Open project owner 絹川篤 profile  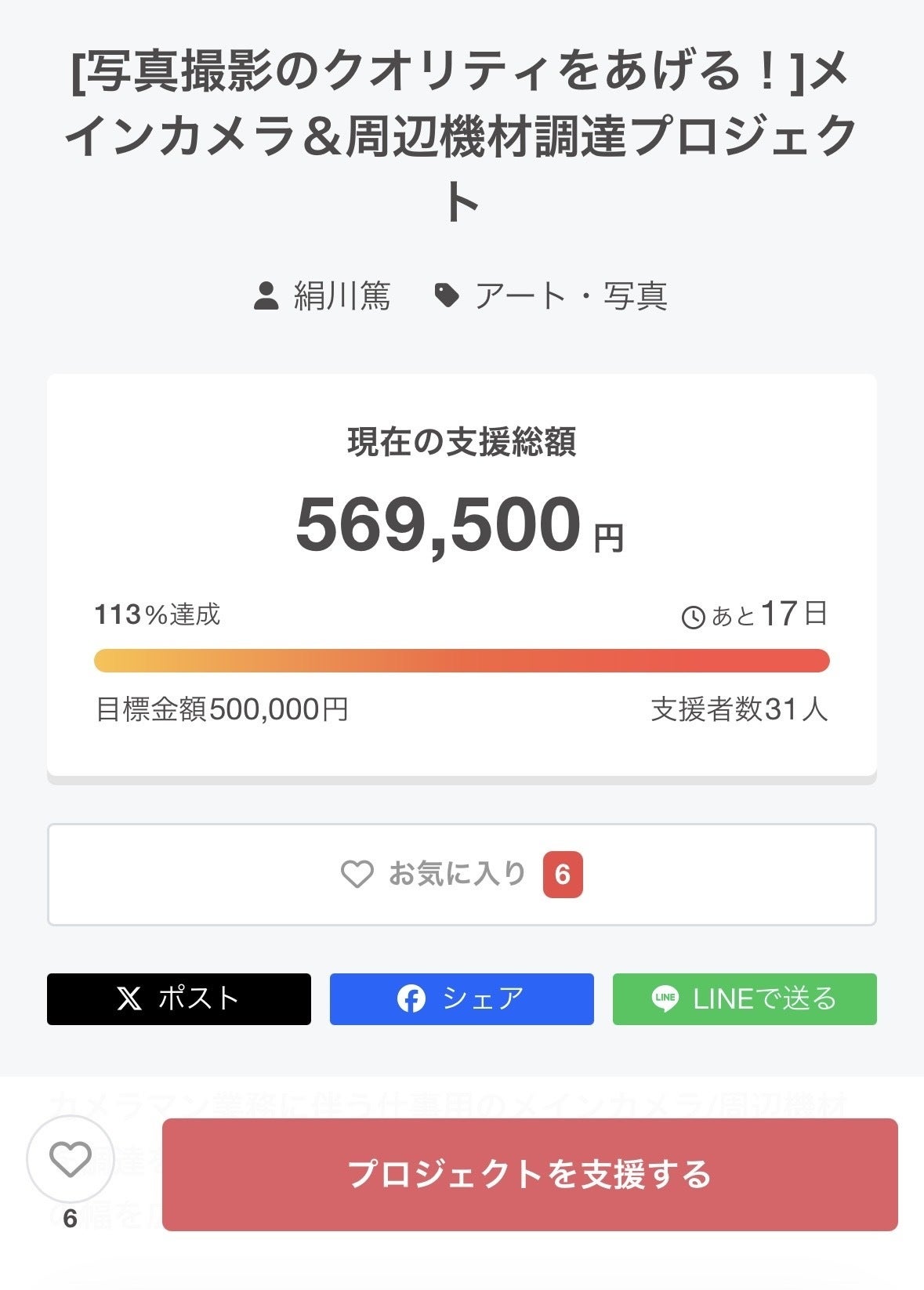tap(341, 296)
